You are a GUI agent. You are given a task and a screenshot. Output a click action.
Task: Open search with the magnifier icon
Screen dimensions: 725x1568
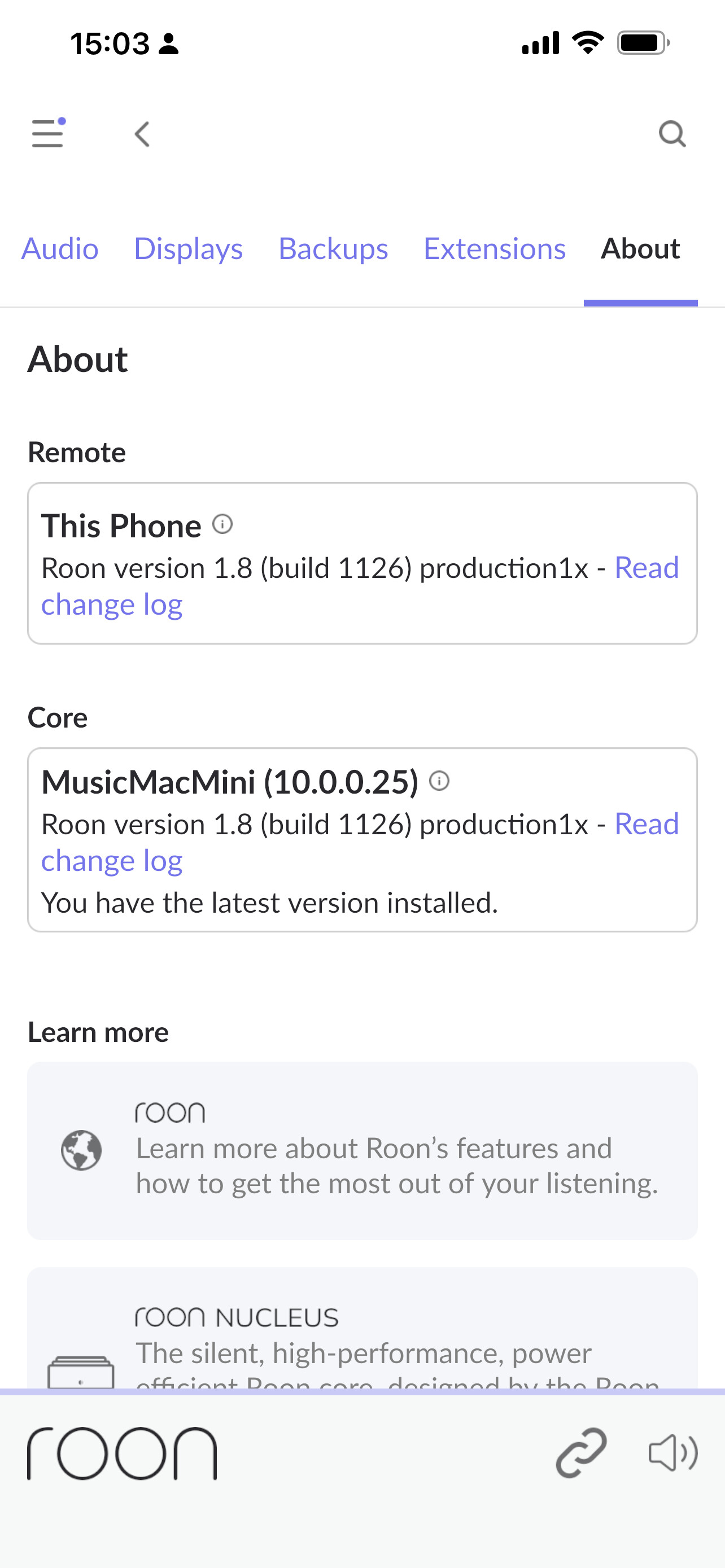(672, 134)
